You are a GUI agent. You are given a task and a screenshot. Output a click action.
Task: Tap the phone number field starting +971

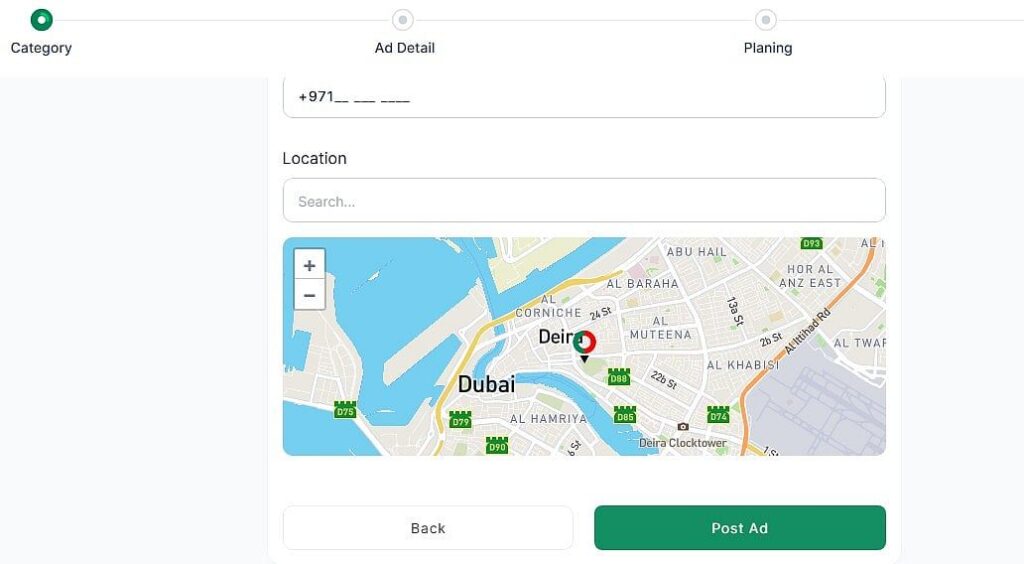[x=584, y=98]
